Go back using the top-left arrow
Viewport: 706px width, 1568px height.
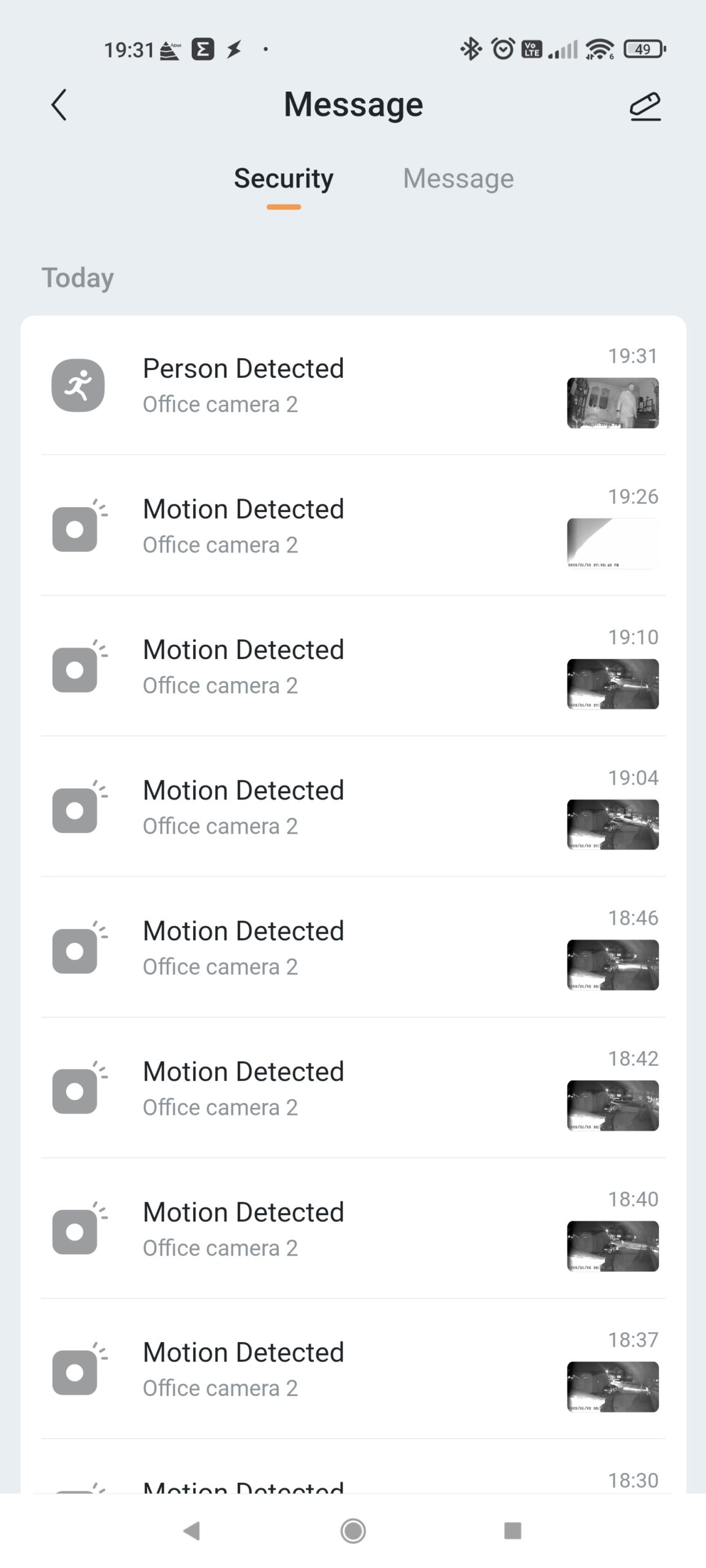[59, 105]
